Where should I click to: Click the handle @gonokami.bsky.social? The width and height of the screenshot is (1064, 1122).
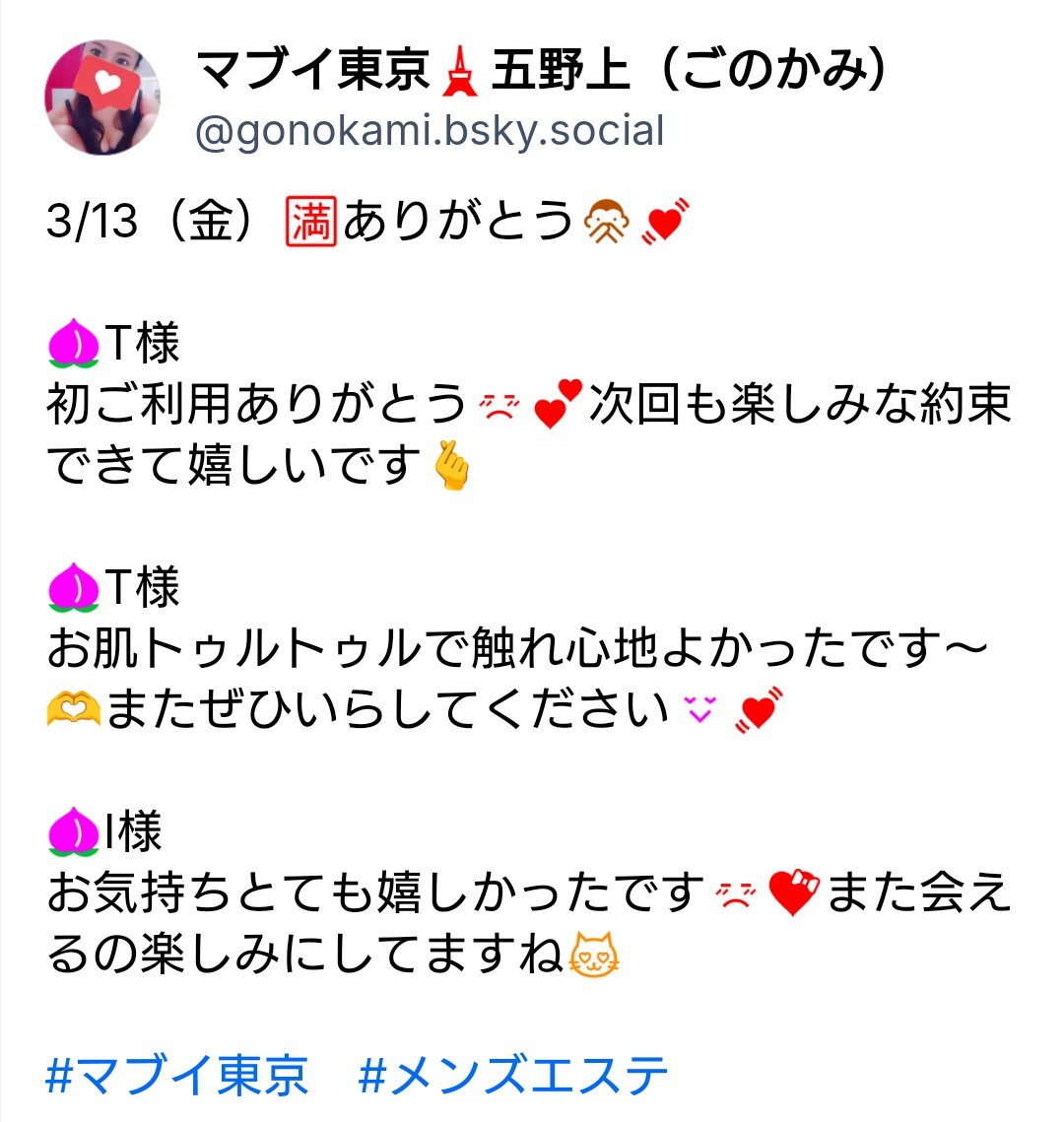click(x=429, y=129)
